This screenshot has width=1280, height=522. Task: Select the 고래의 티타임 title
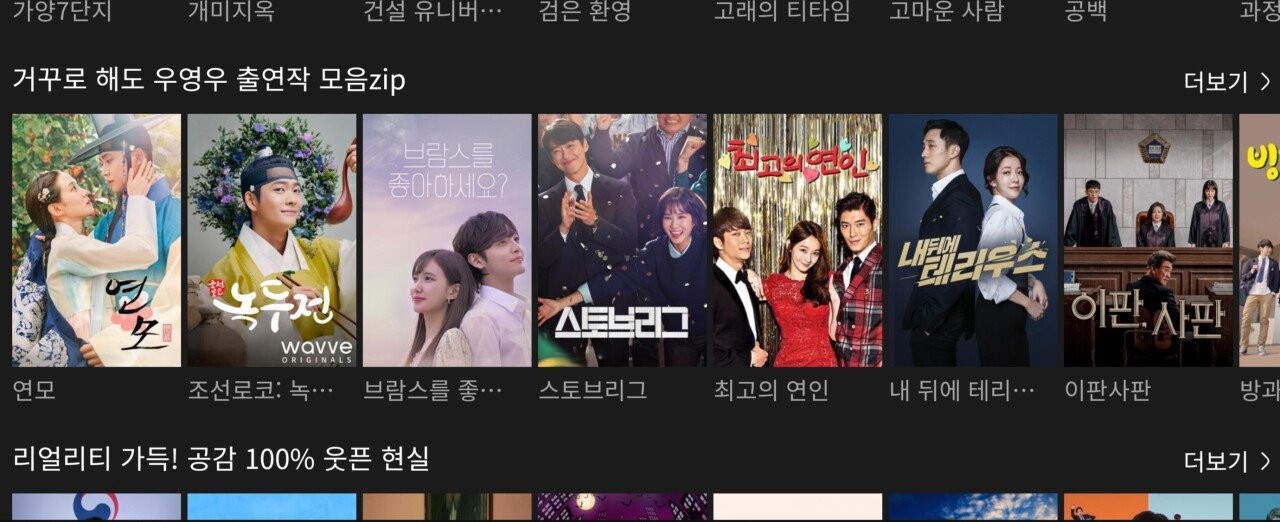coord(783,12)
